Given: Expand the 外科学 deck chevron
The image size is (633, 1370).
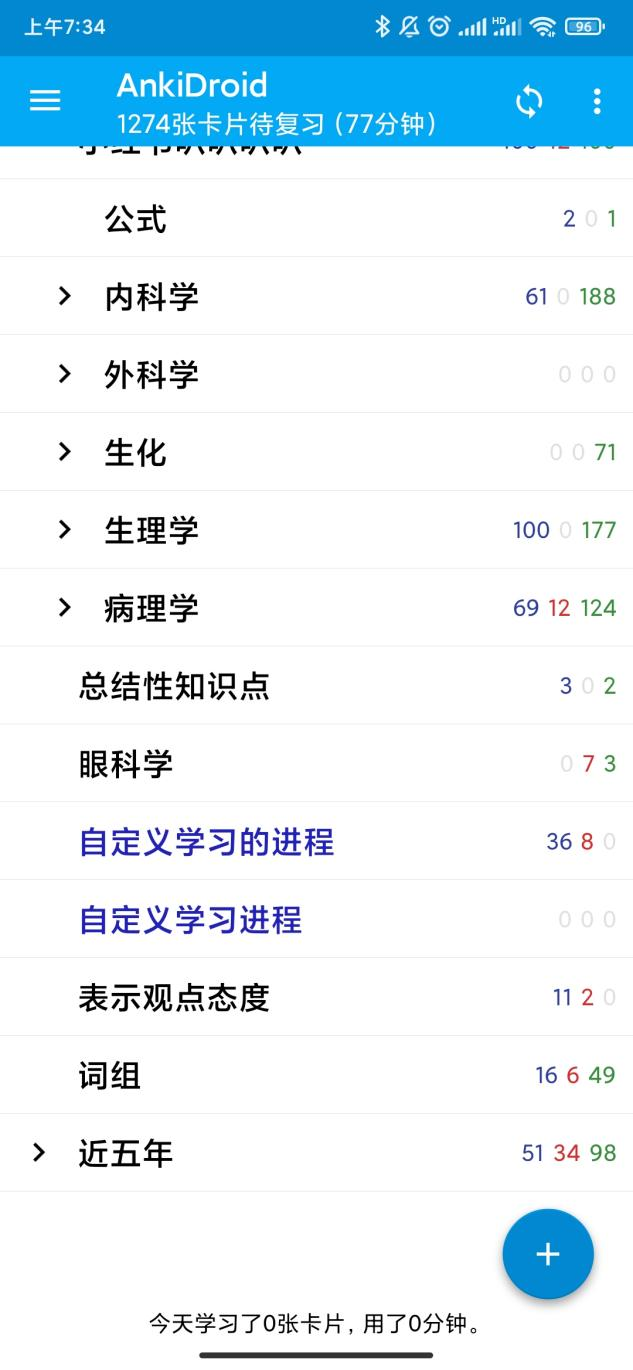Looking at the screenshot, I should click(65, 374).
